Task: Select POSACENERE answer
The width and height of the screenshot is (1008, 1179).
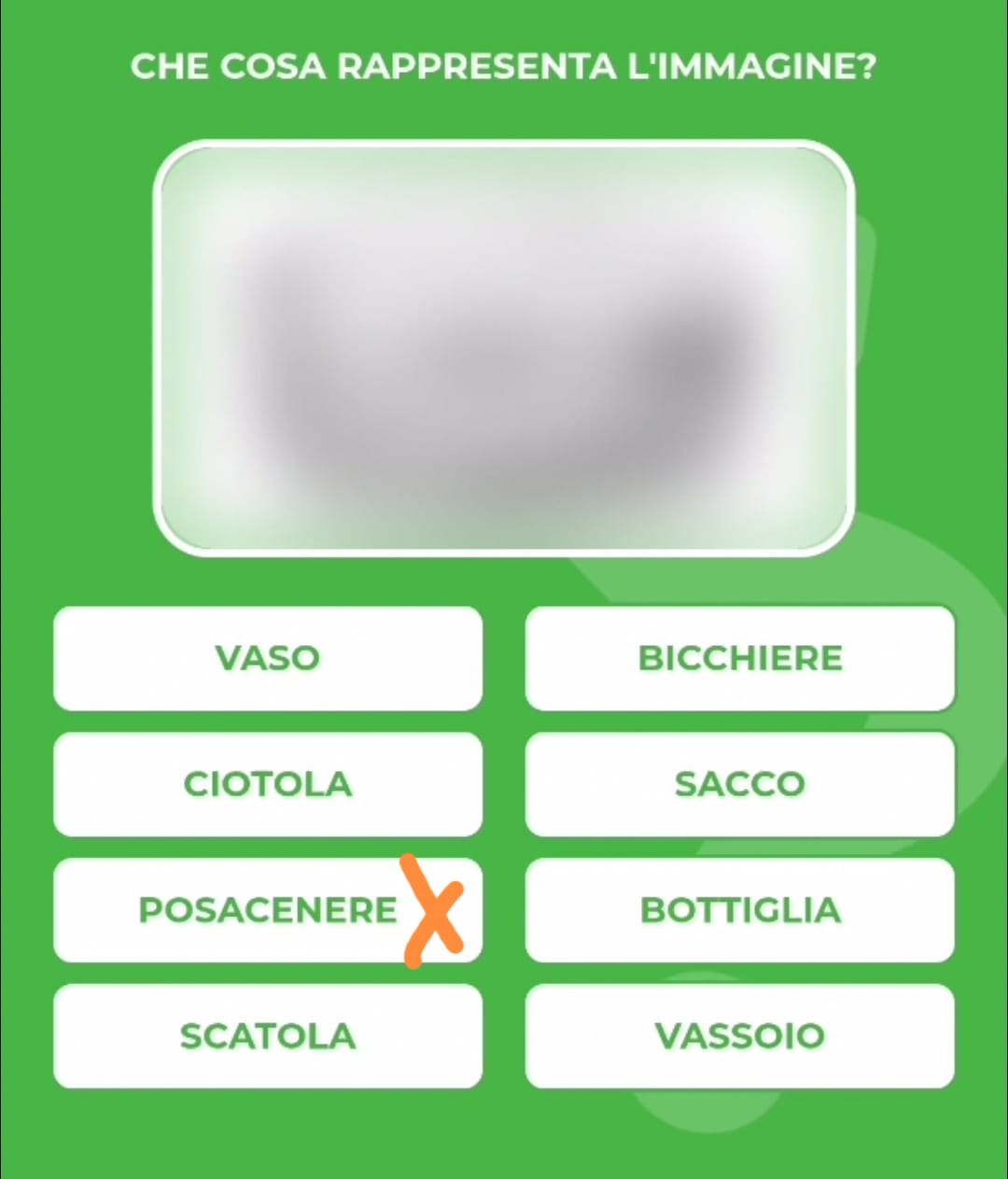Action: [x=268, y=910]
